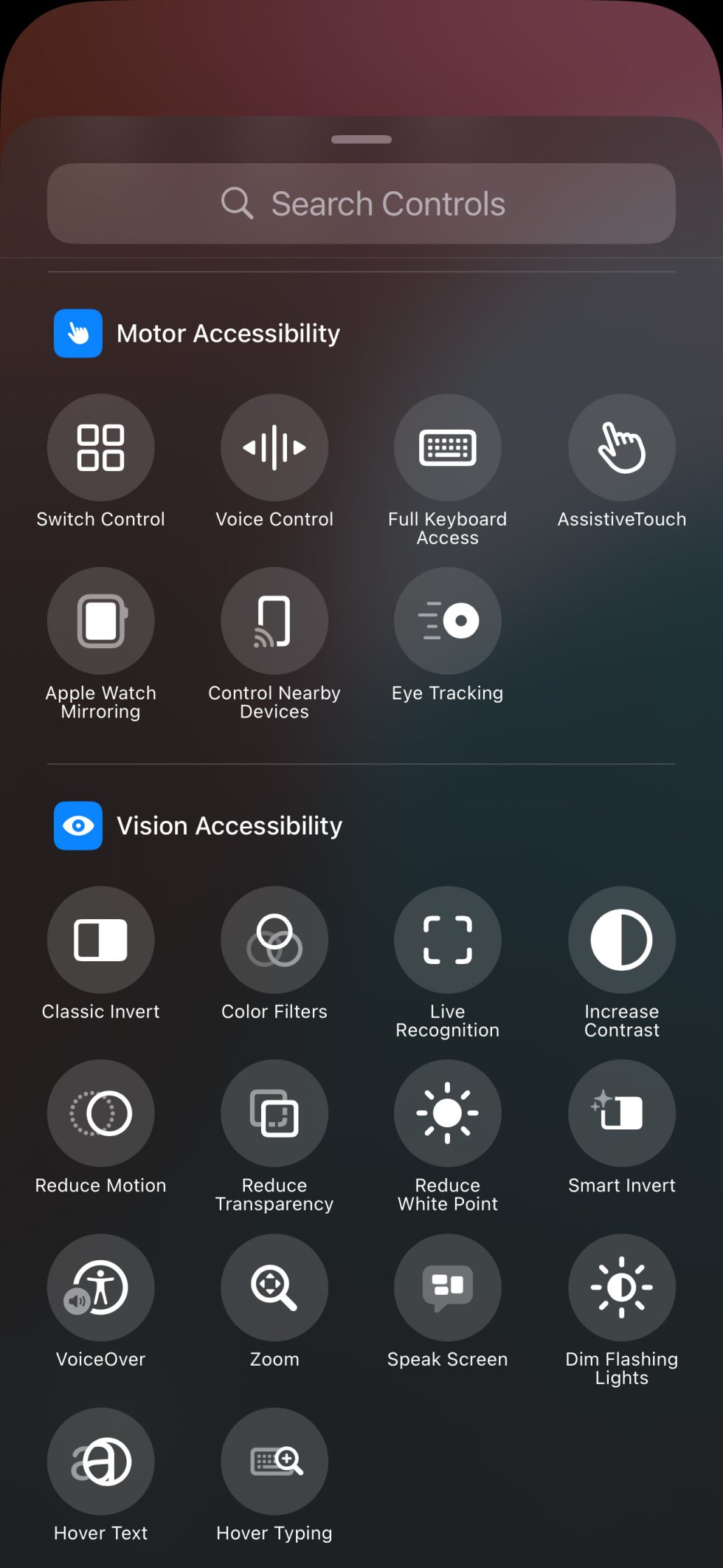Tap Control Nearby Devices

274,621
